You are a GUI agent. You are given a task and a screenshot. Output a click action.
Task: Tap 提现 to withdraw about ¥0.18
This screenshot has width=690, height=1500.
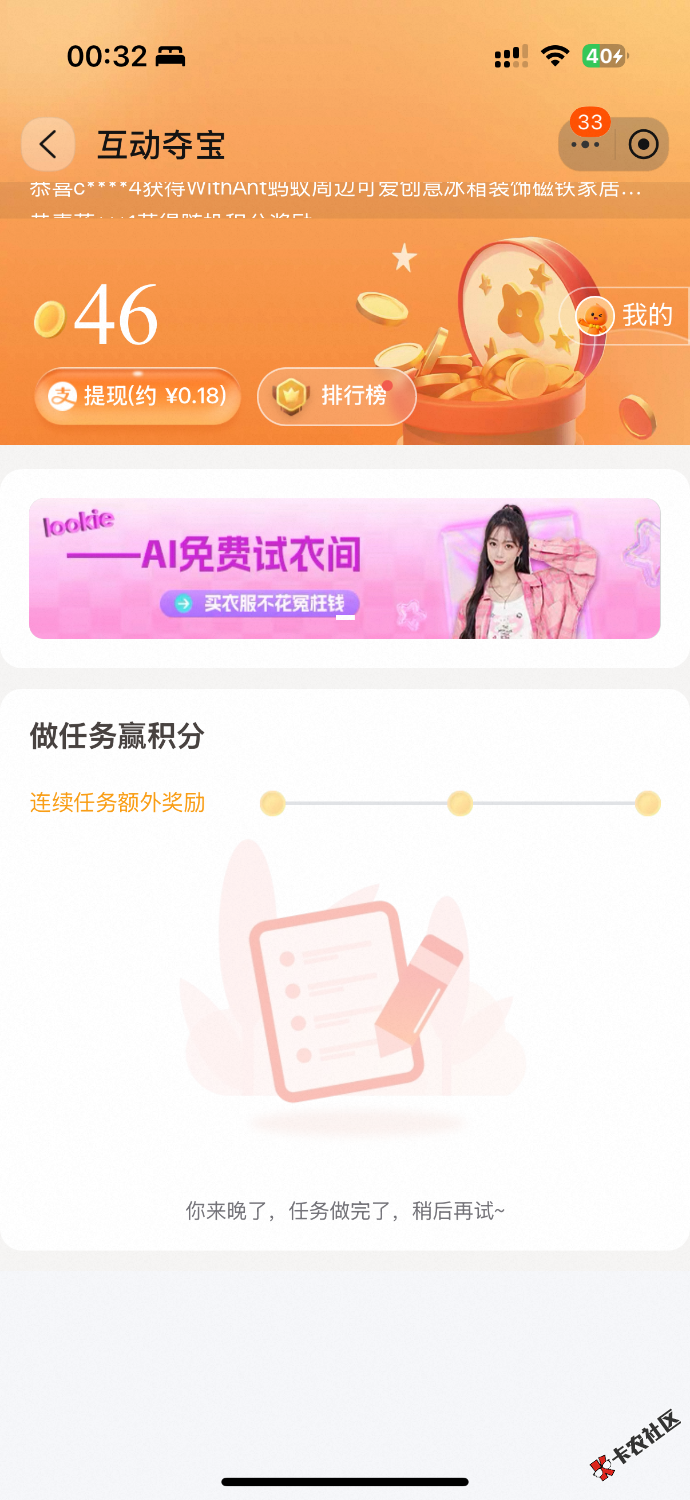pyautogui.click(x=138, y=396)
